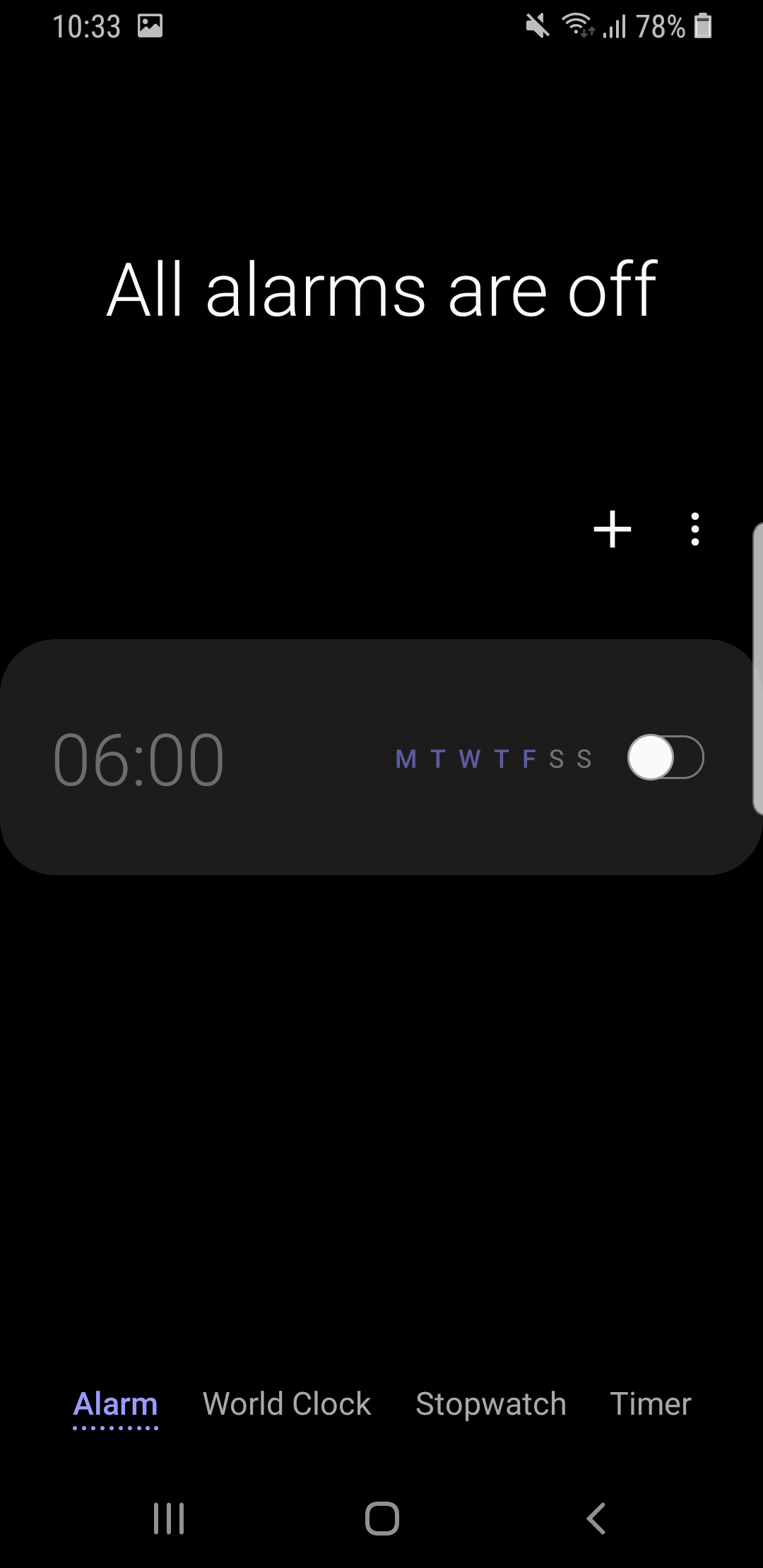This screenshot has width=763, height=1568.
Task: Add a new alarm with plus icon
Action: click(x=612, y=529)
